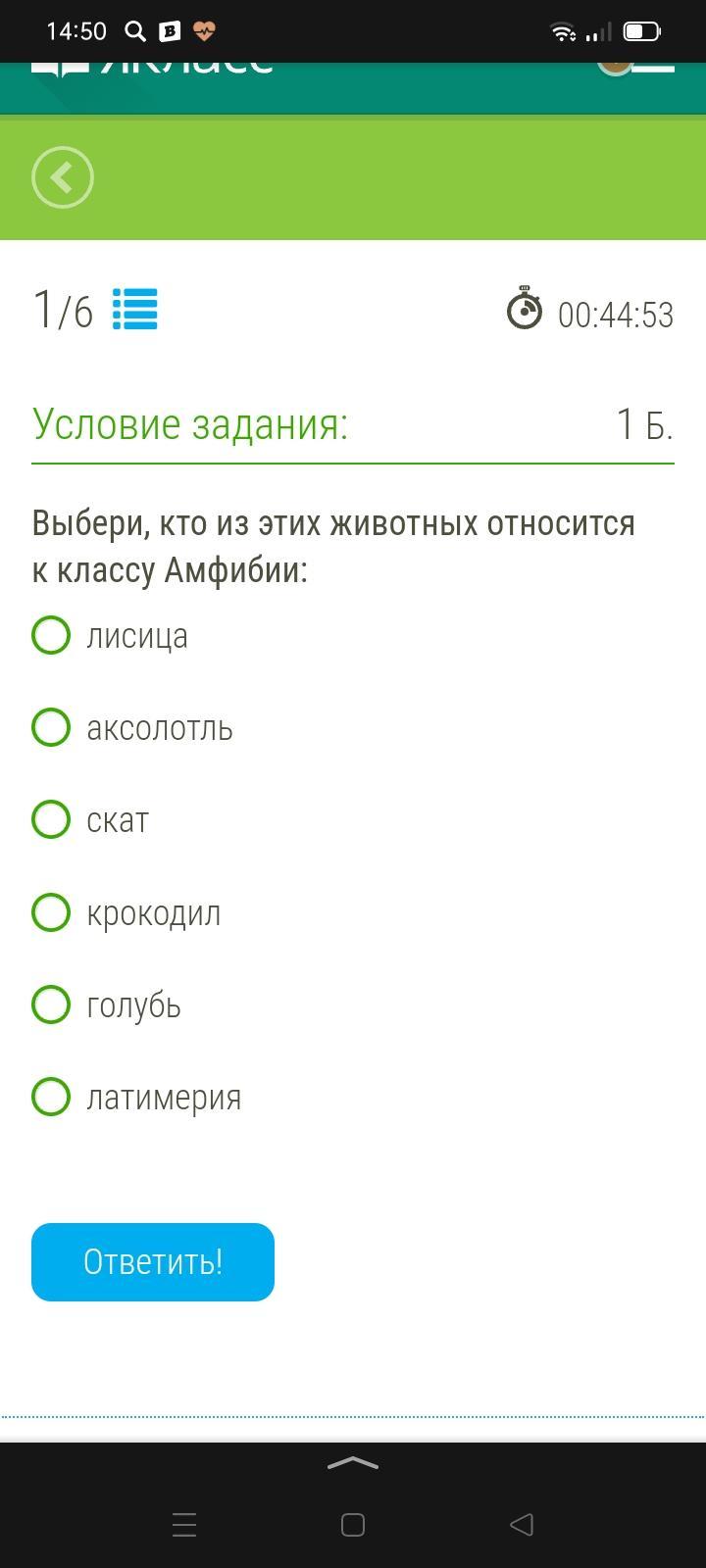
Task: Choose аксолотль as the answer
Action: 51,727
